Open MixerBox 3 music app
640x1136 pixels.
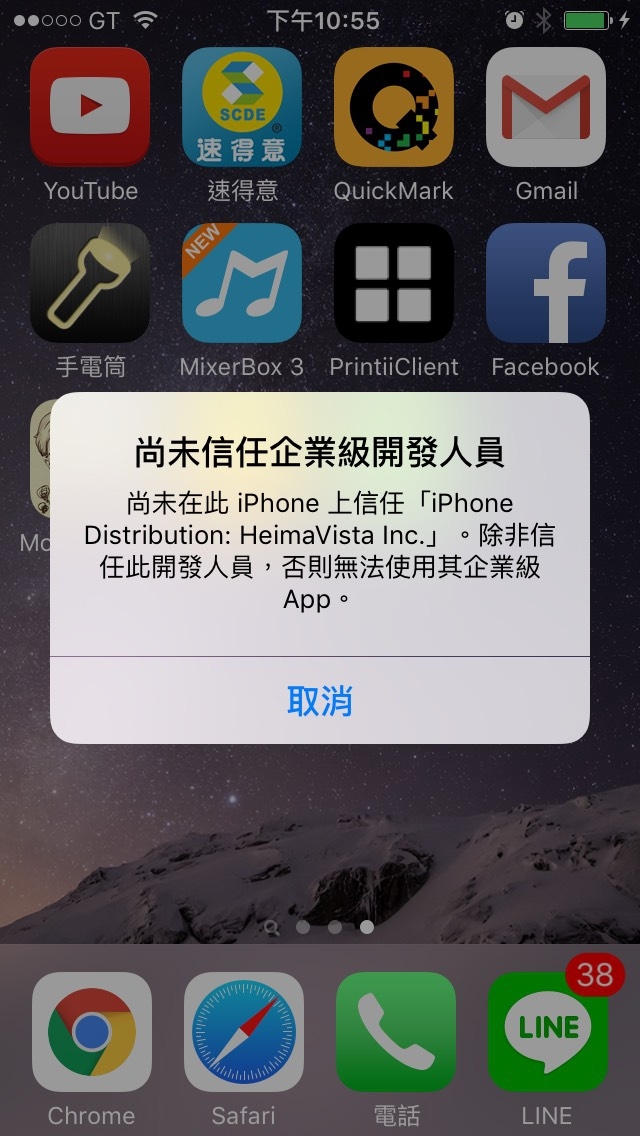pos(243,283)
